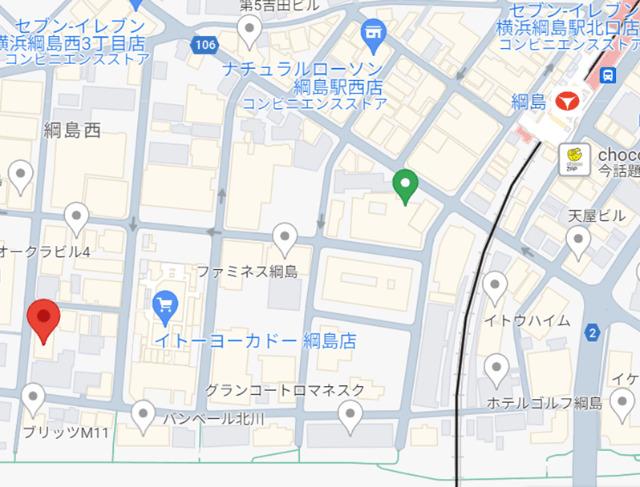The width and height of the screenshot is (640, 487).
Task: Tap the 天屋ビル pin
Action: [x=577, y=240]
